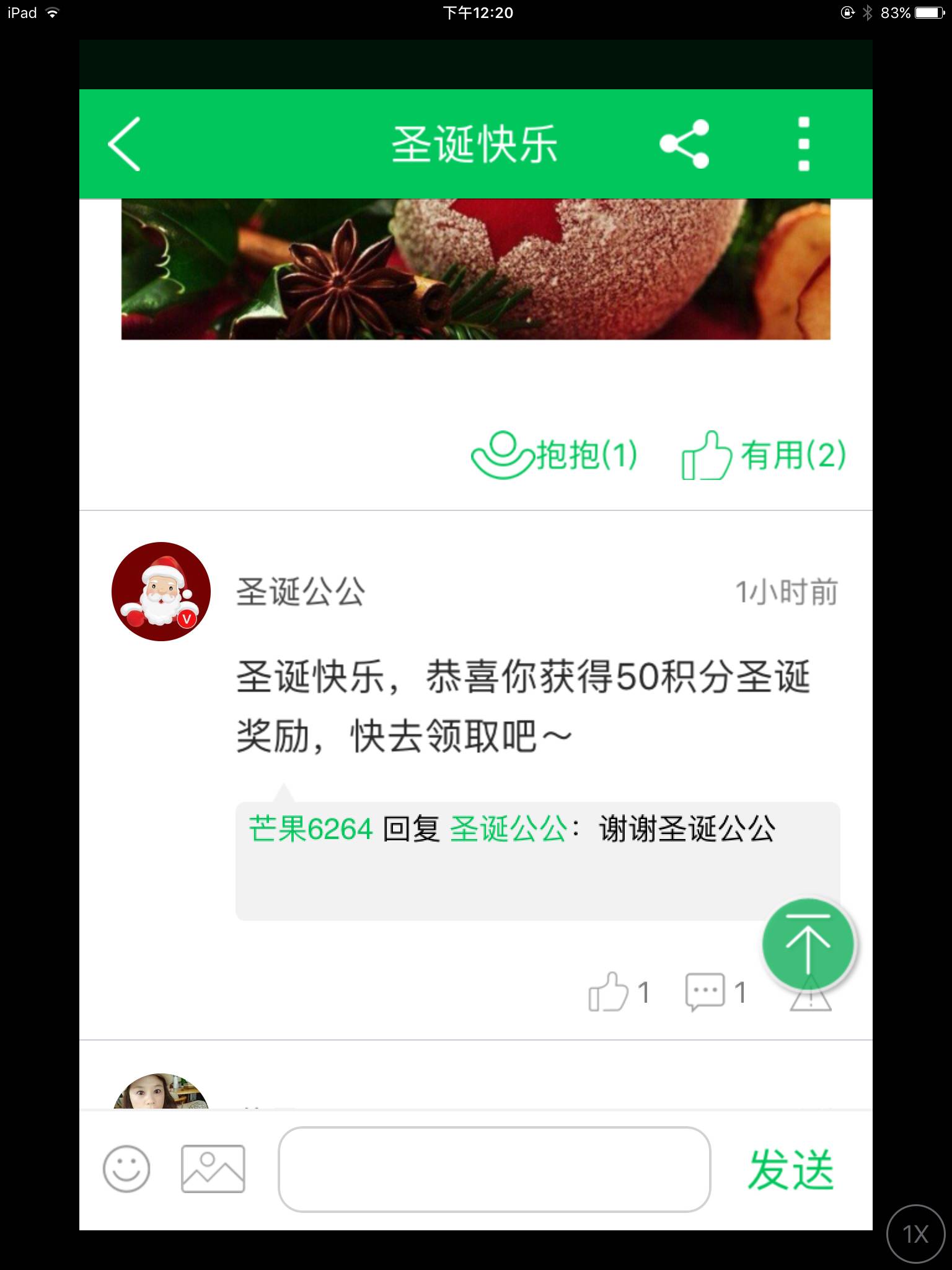Screen dimensions: 952x1270
Task: Open 芒果6264's profile link
Action: 310,829
